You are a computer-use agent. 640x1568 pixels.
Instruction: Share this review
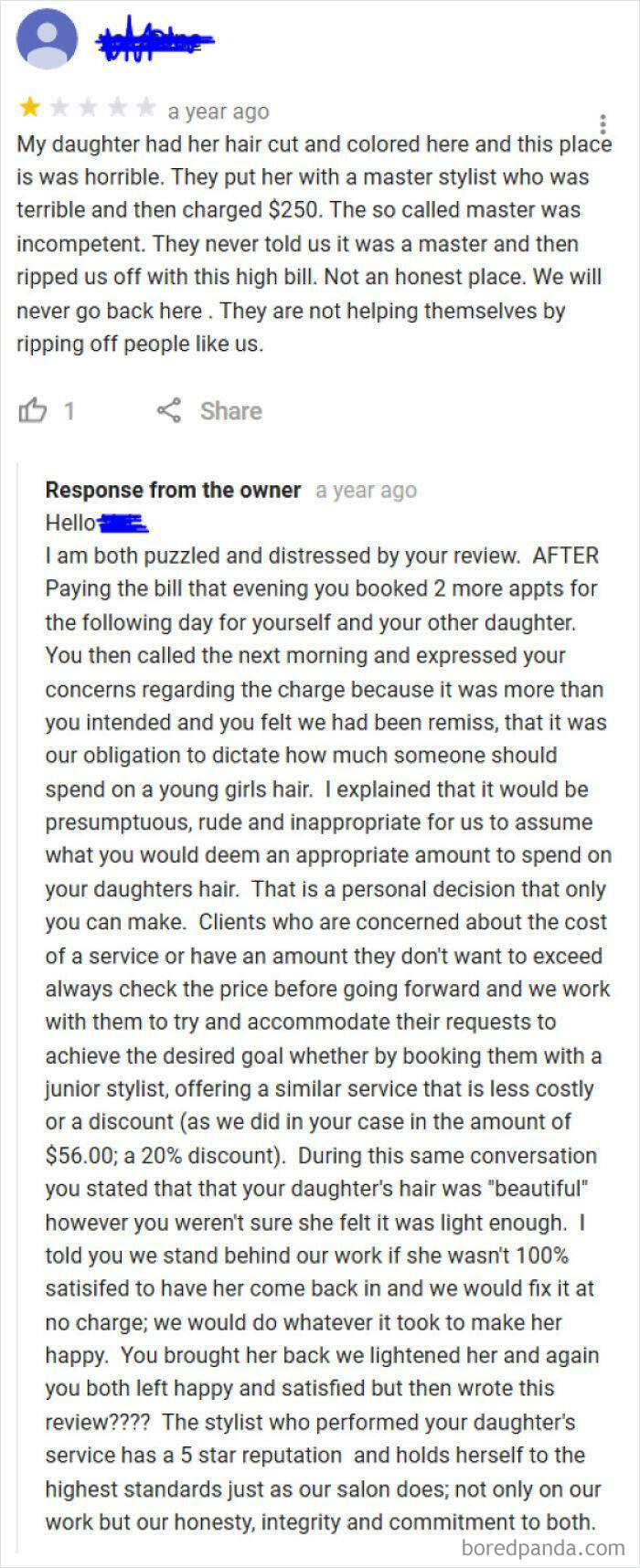click(209, 411)
